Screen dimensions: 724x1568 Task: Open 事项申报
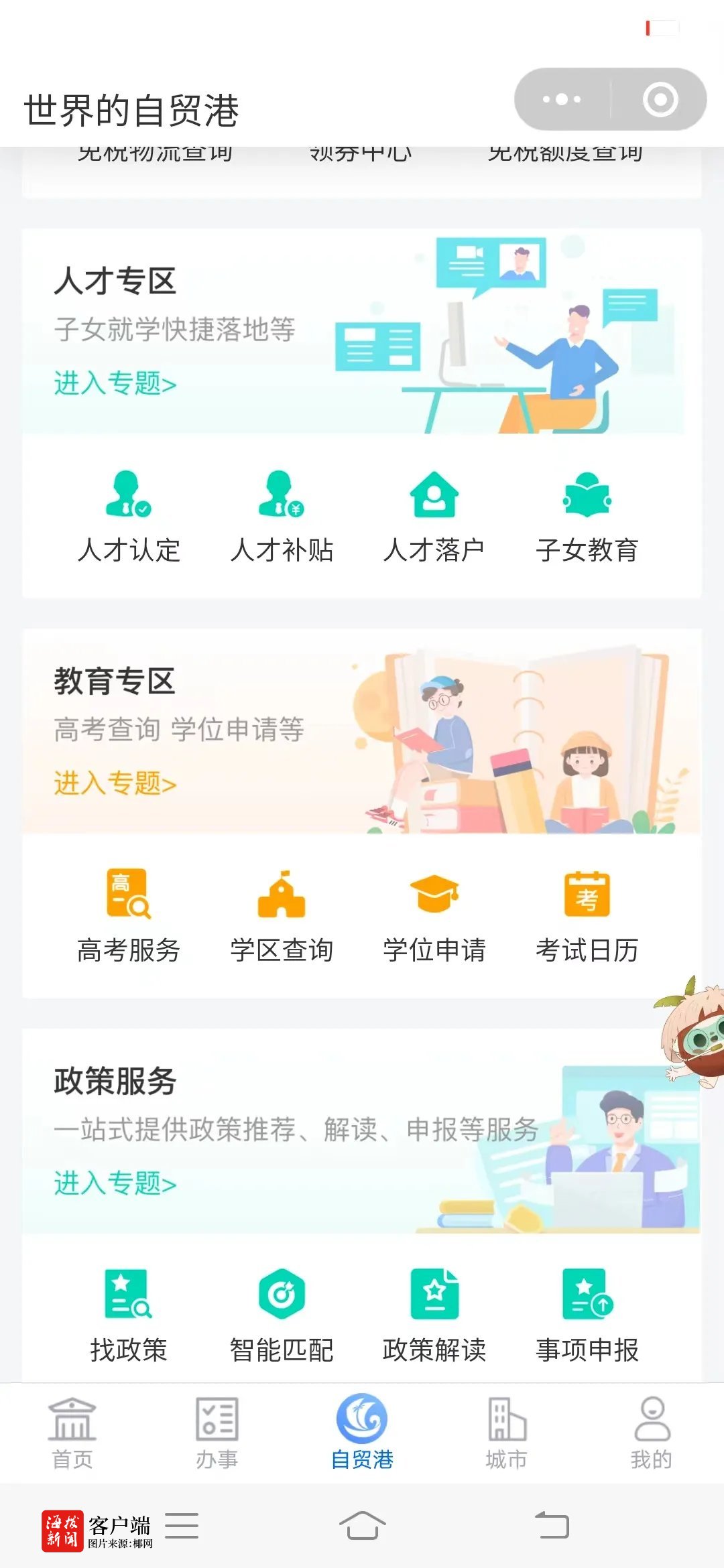pyautogui.click(x=587, y=1315)
